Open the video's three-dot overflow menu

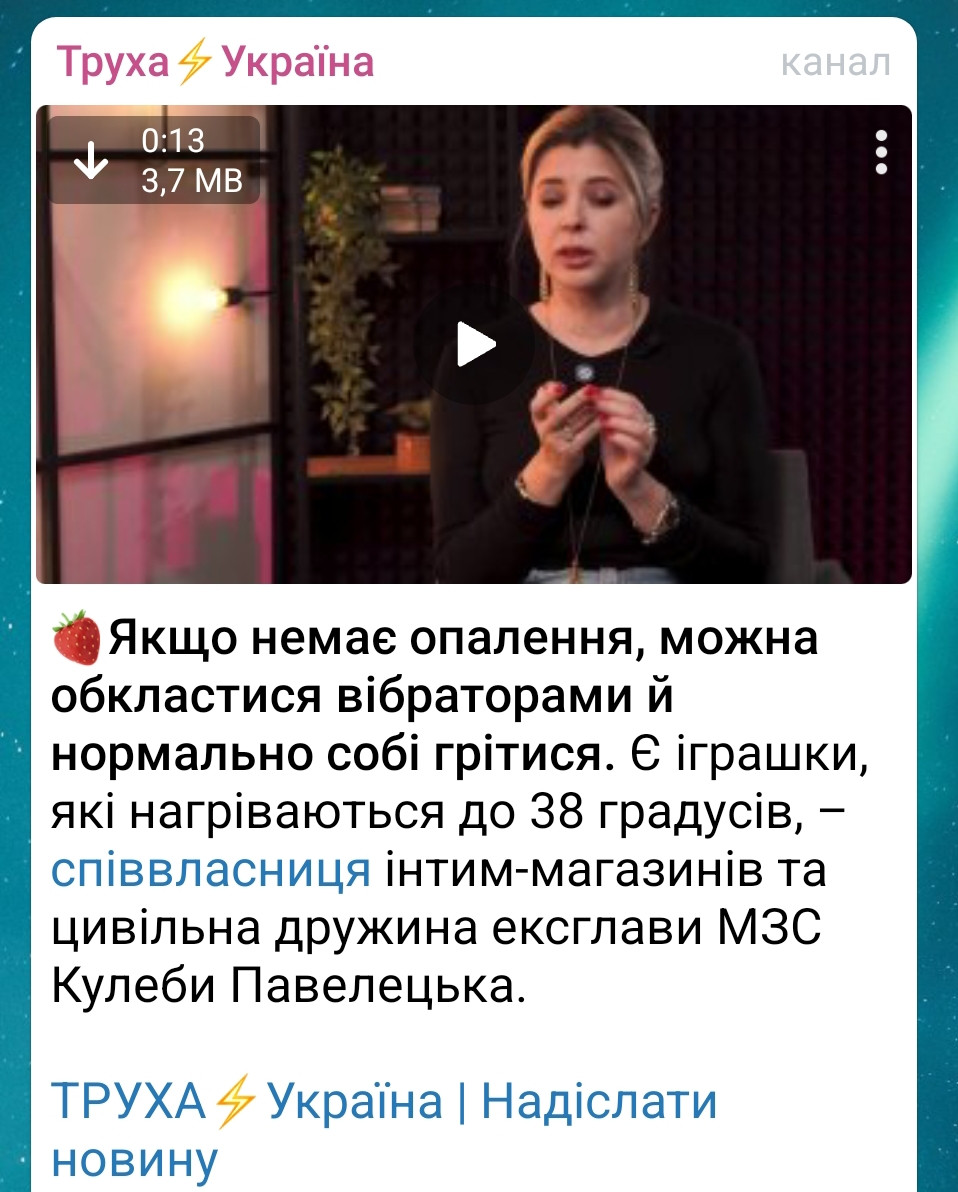[881, 153]
